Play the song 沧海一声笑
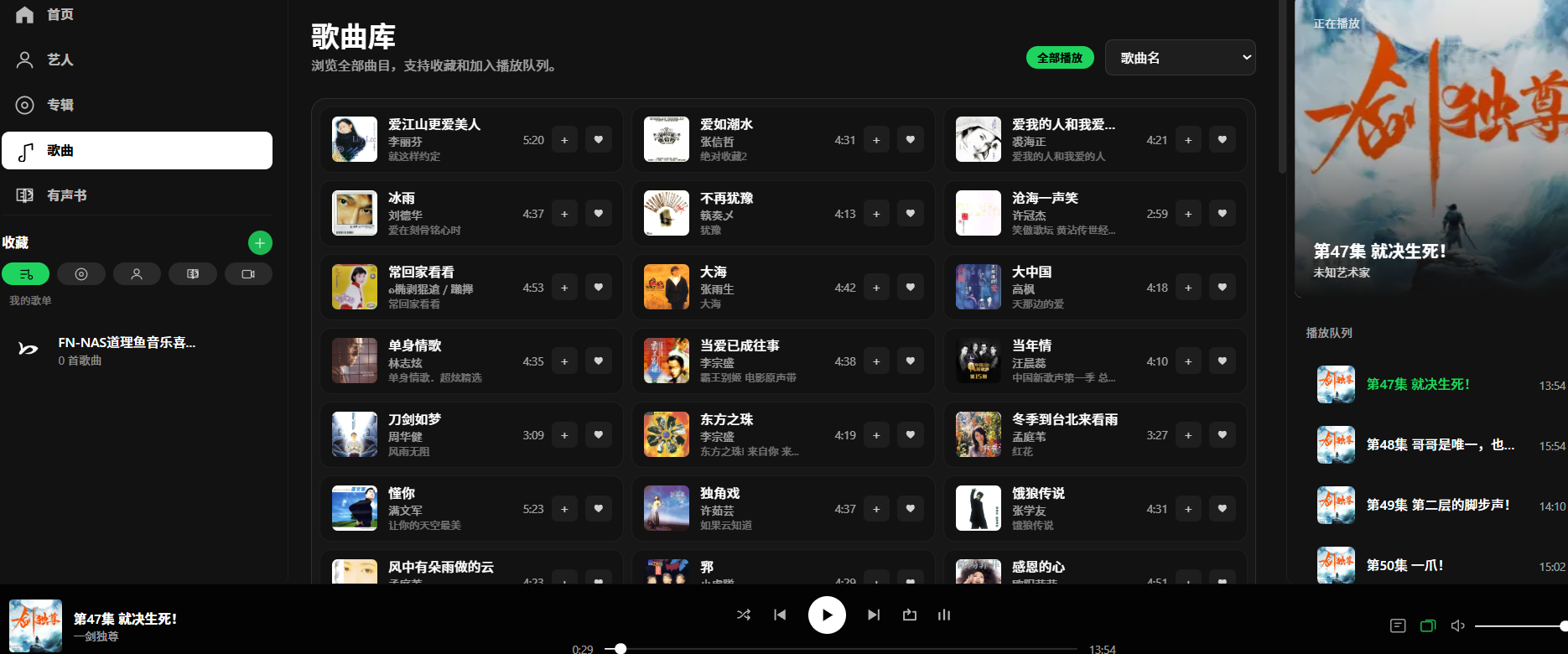This screenshot has height=654, width=1568. coord(1044,199)
